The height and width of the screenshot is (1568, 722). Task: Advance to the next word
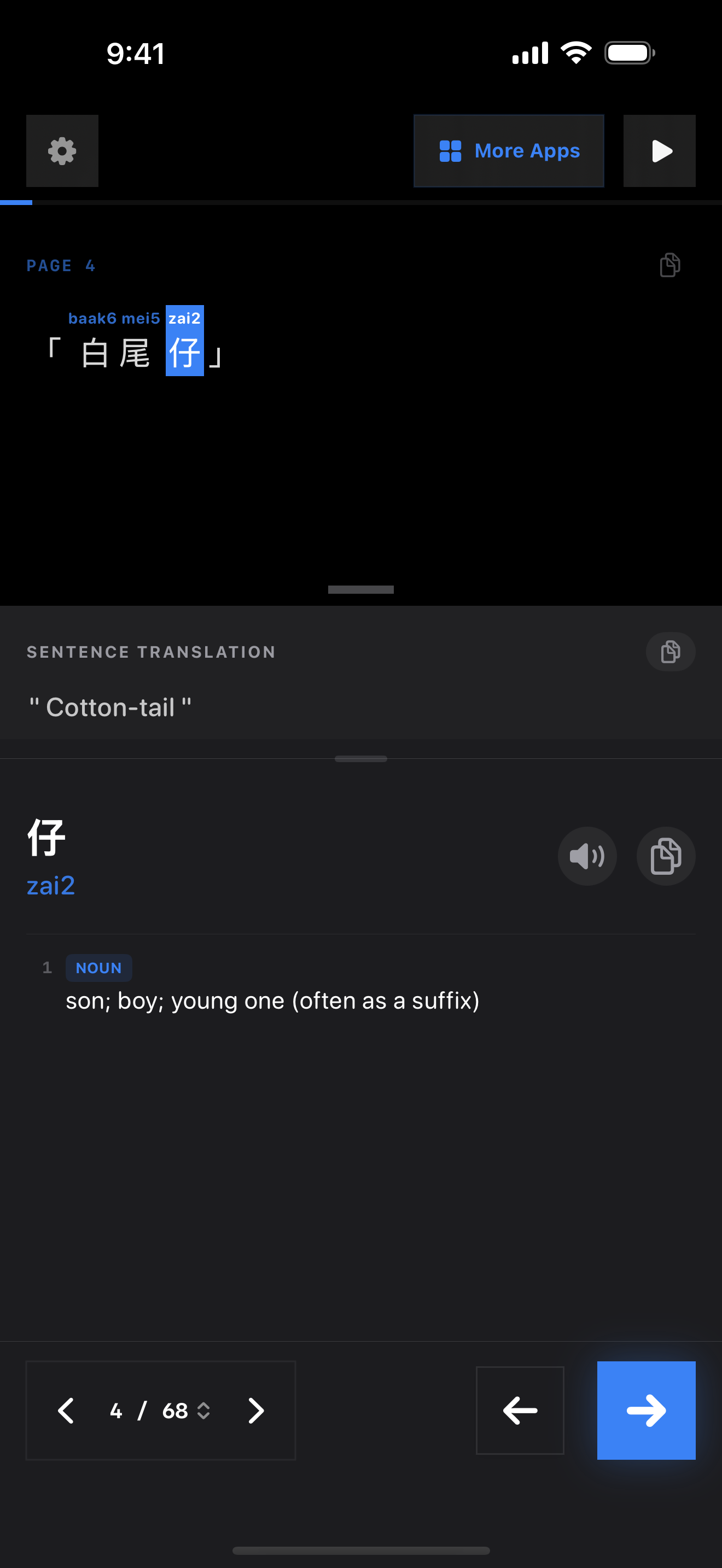(x=646, y=1411)
